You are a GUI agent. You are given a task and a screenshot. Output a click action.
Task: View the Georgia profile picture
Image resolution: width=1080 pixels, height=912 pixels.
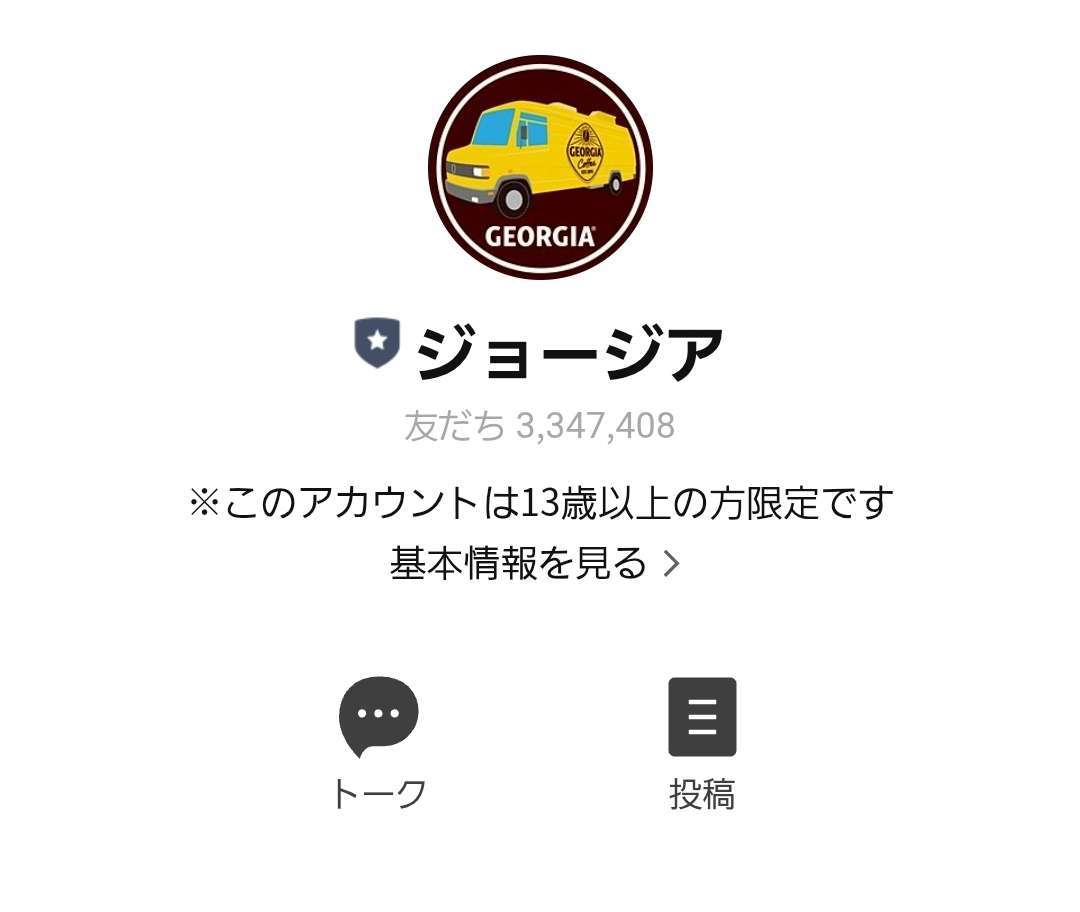pos(540,168)
